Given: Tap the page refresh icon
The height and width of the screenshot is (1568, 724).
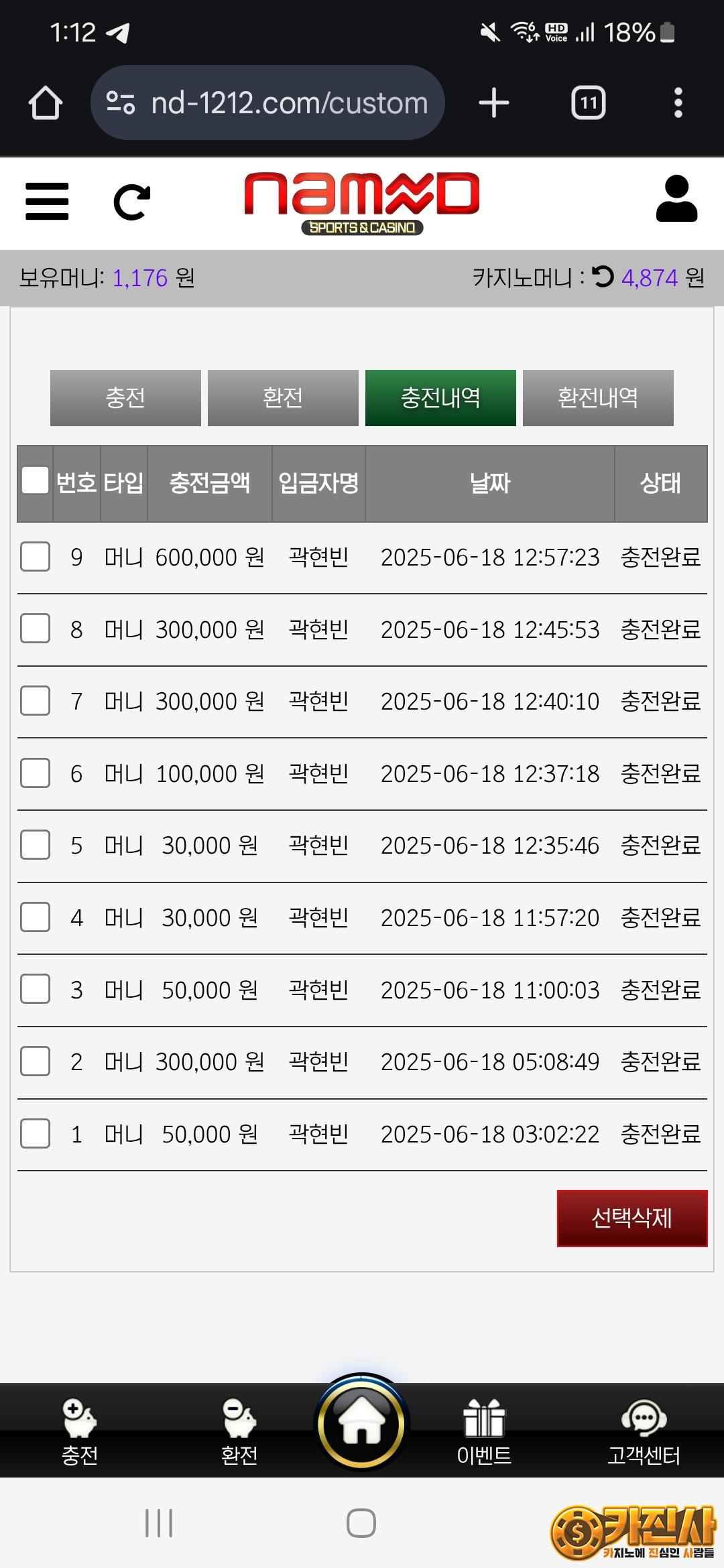Looking at the screenshot, I should pos(131,202).
